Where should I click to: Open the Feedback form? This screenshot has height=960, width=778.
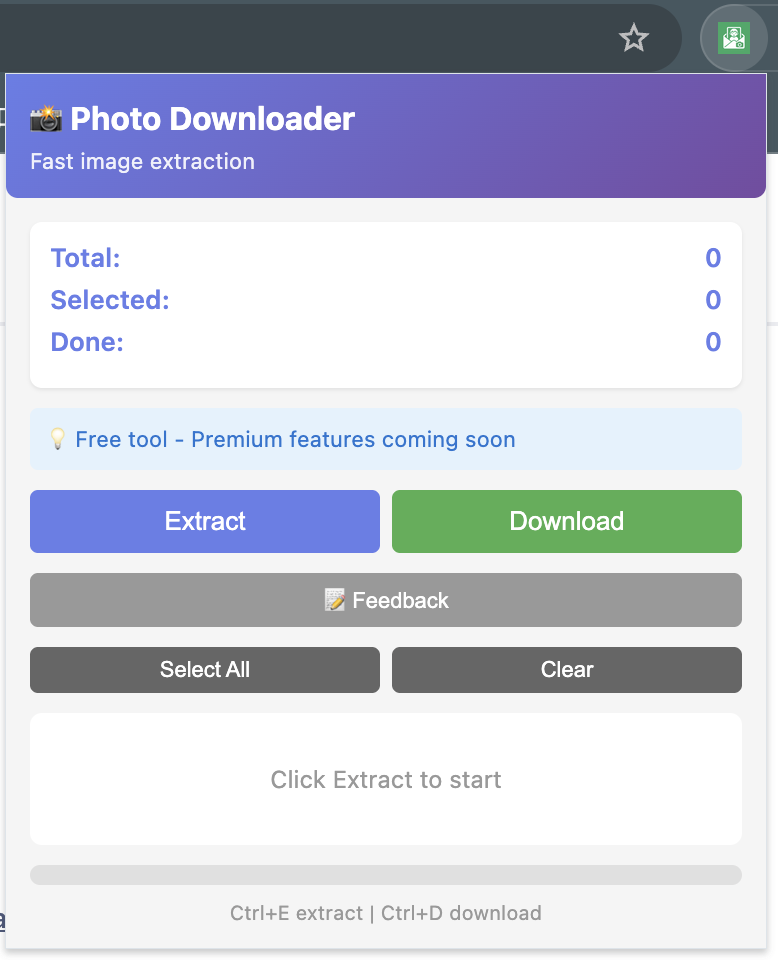(x=386, y=600)
